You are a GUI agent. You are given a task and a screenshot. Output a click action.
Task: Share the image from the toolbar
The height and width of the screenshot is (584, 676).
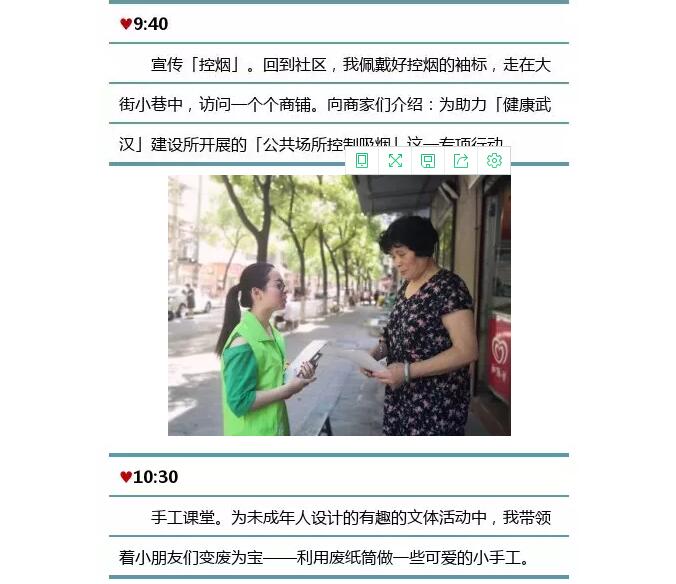point(461,161)
